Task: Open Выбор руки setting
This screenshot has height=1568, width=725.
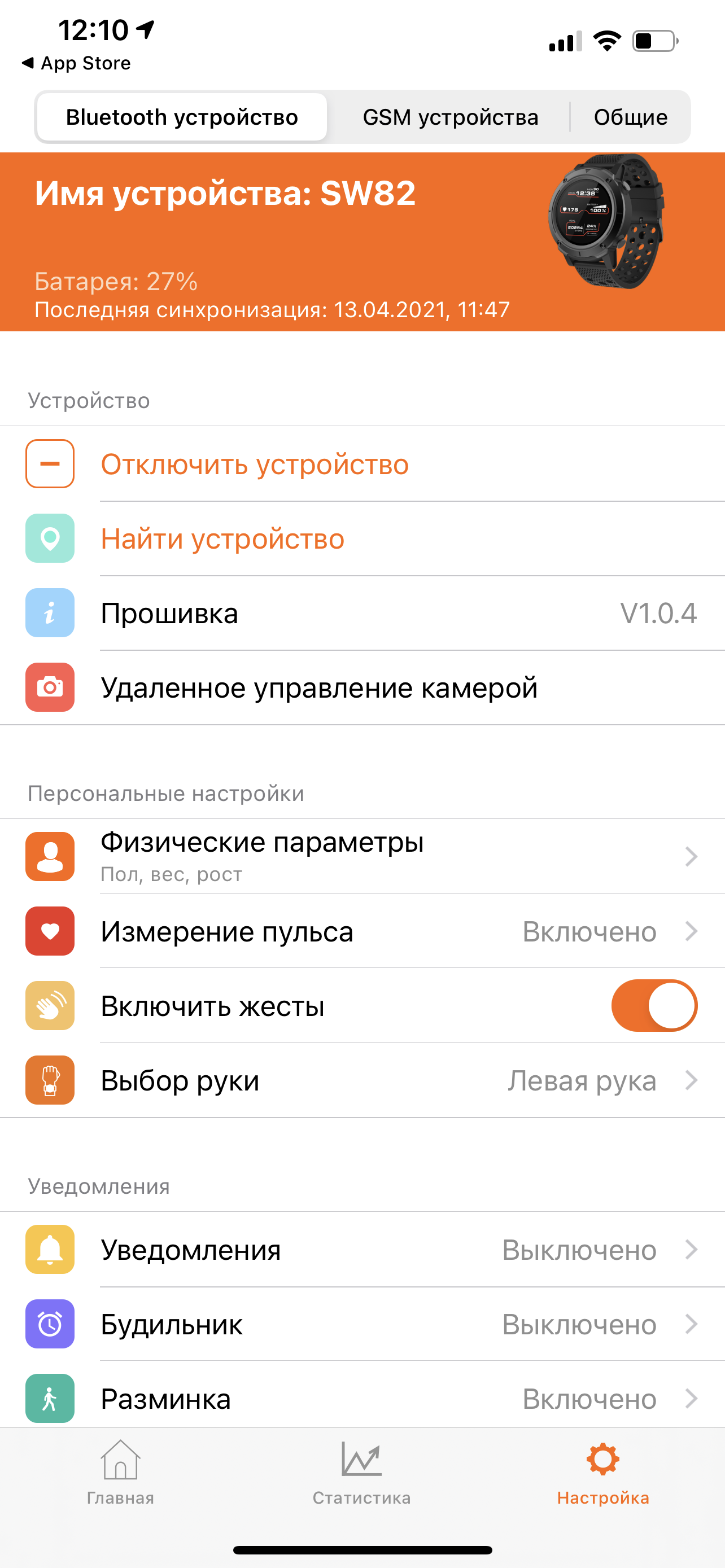Action: (x=362, y=1080)
